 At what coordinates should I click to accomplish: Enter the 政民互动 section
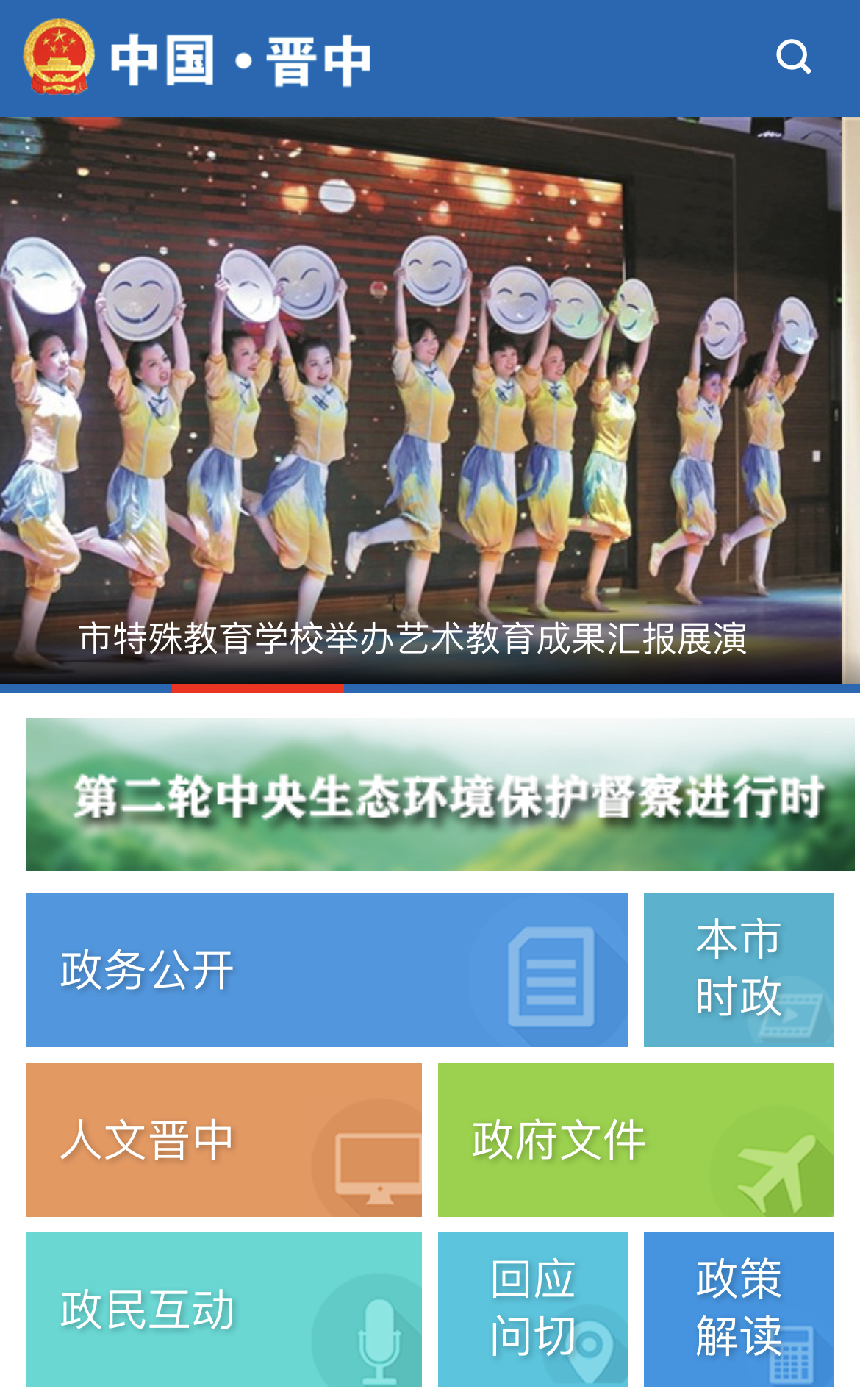pyautogui.click(x=223, y=1309)
